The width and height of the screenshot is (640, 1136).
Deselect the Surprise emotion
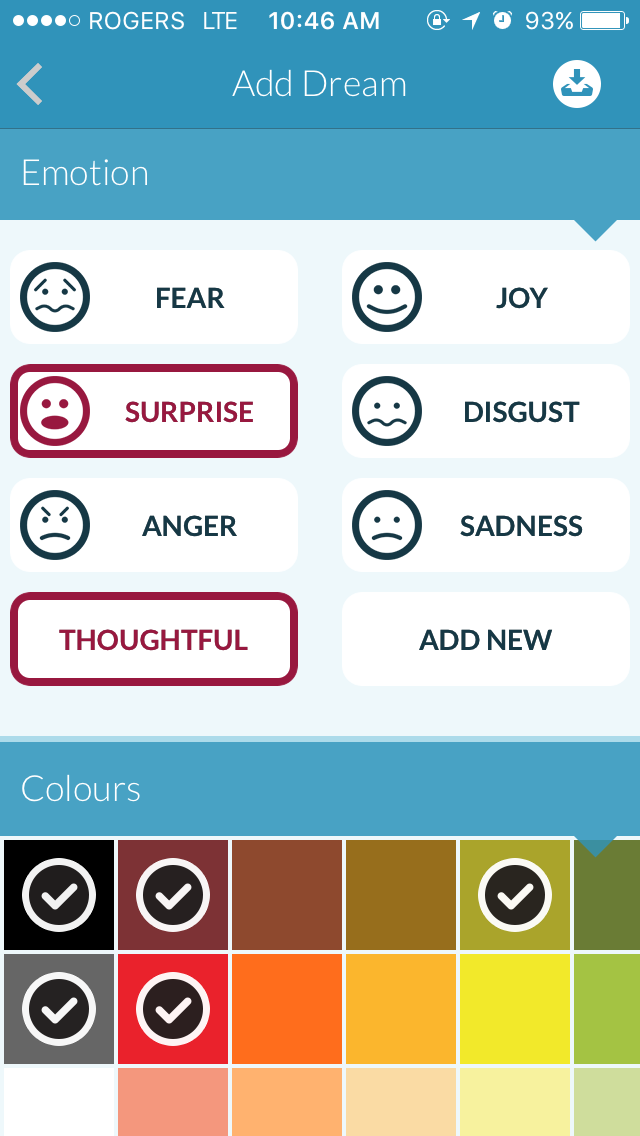click(154, 411)
